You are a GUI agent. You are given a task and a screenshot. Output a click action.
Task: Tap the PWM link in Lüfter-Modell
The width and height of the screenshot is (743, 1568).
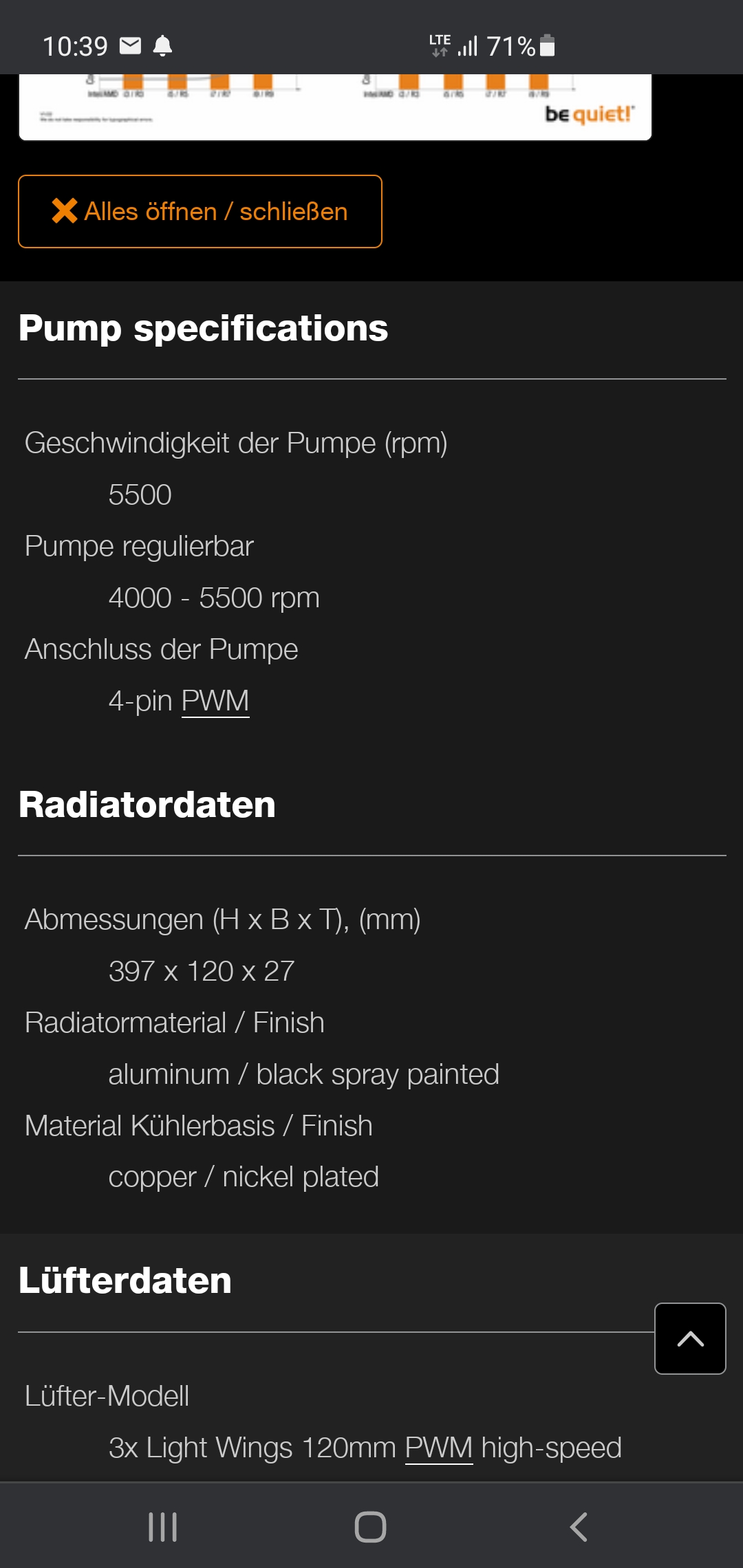439,1448
